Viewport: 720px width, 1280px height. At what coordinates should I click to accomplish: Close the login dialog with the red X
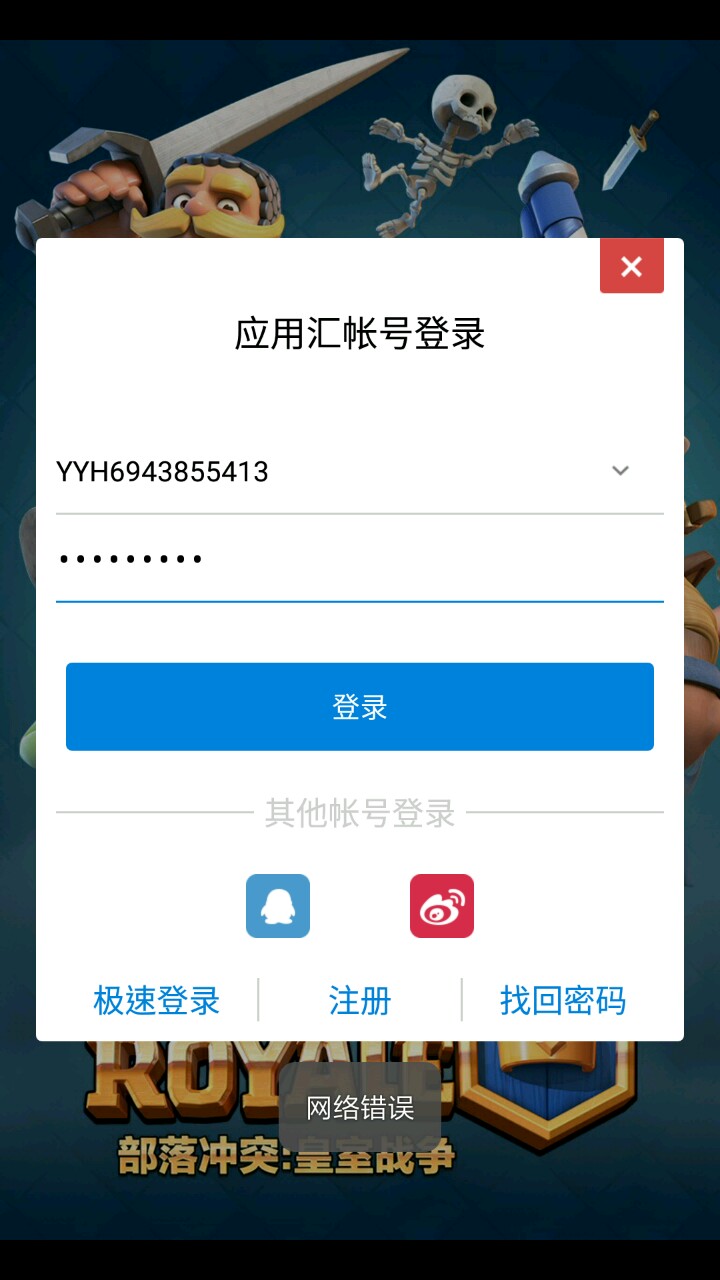(x=631, y=266)
